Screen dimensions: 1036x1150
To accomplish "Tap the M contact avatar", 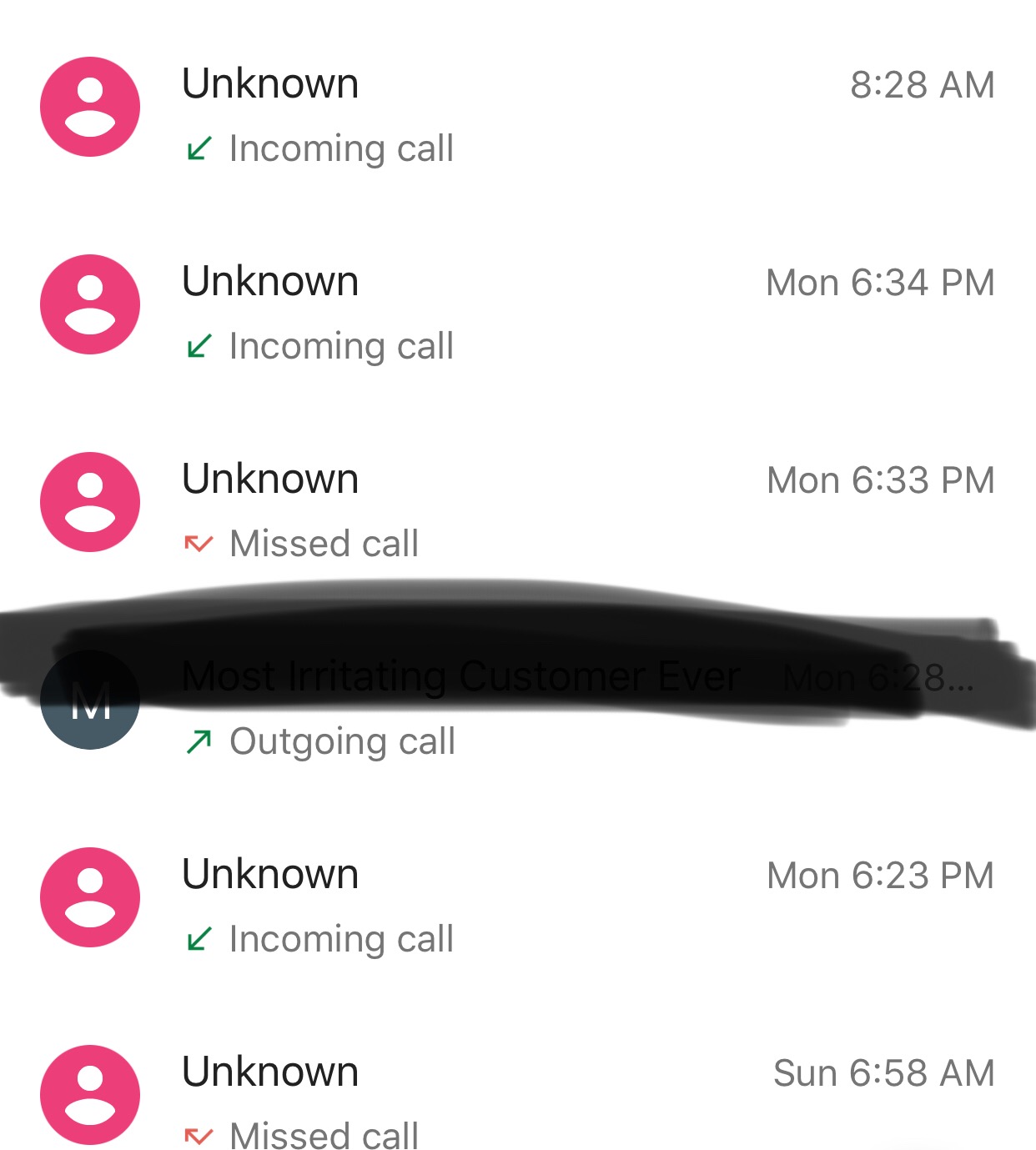I will click(x=90, y=701).
